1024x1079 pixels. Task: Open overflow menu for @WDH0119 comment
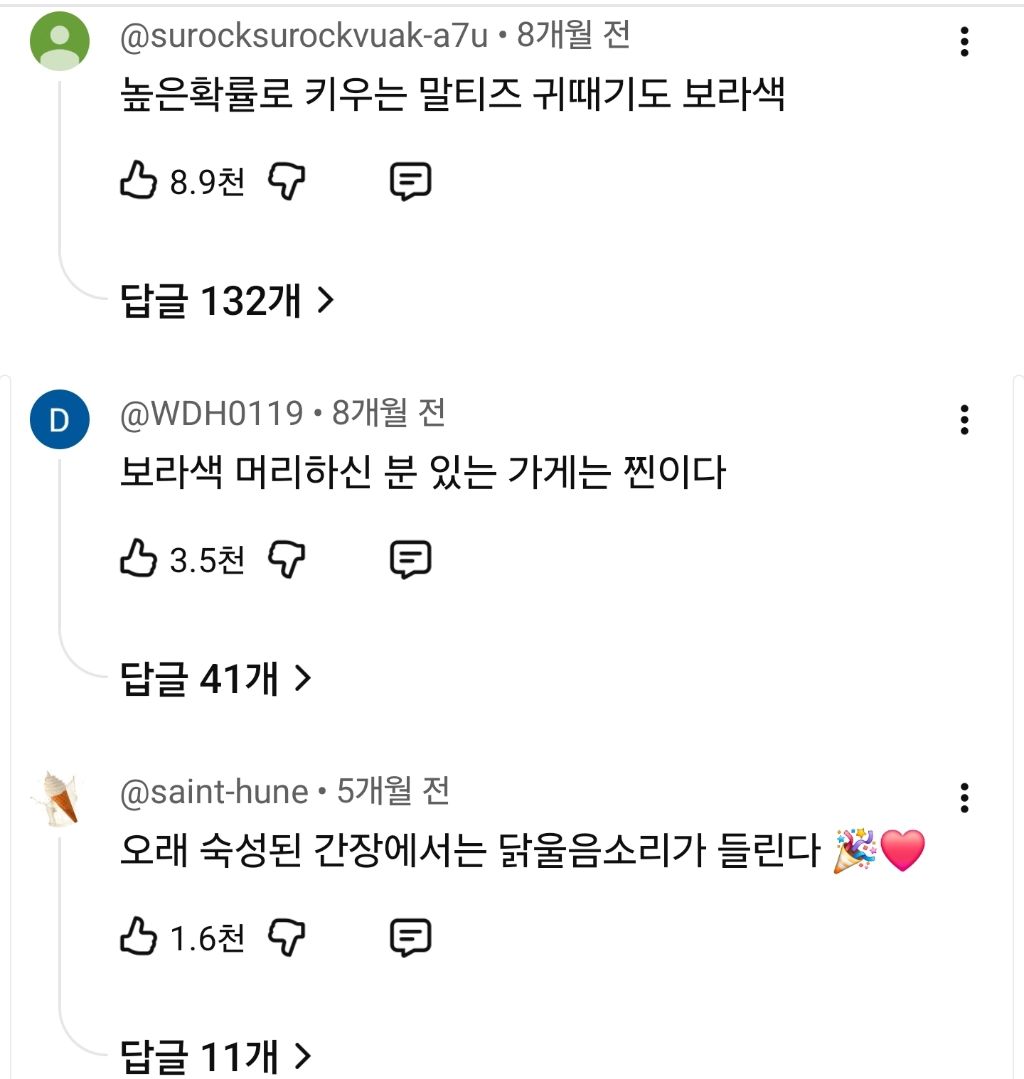964,420
